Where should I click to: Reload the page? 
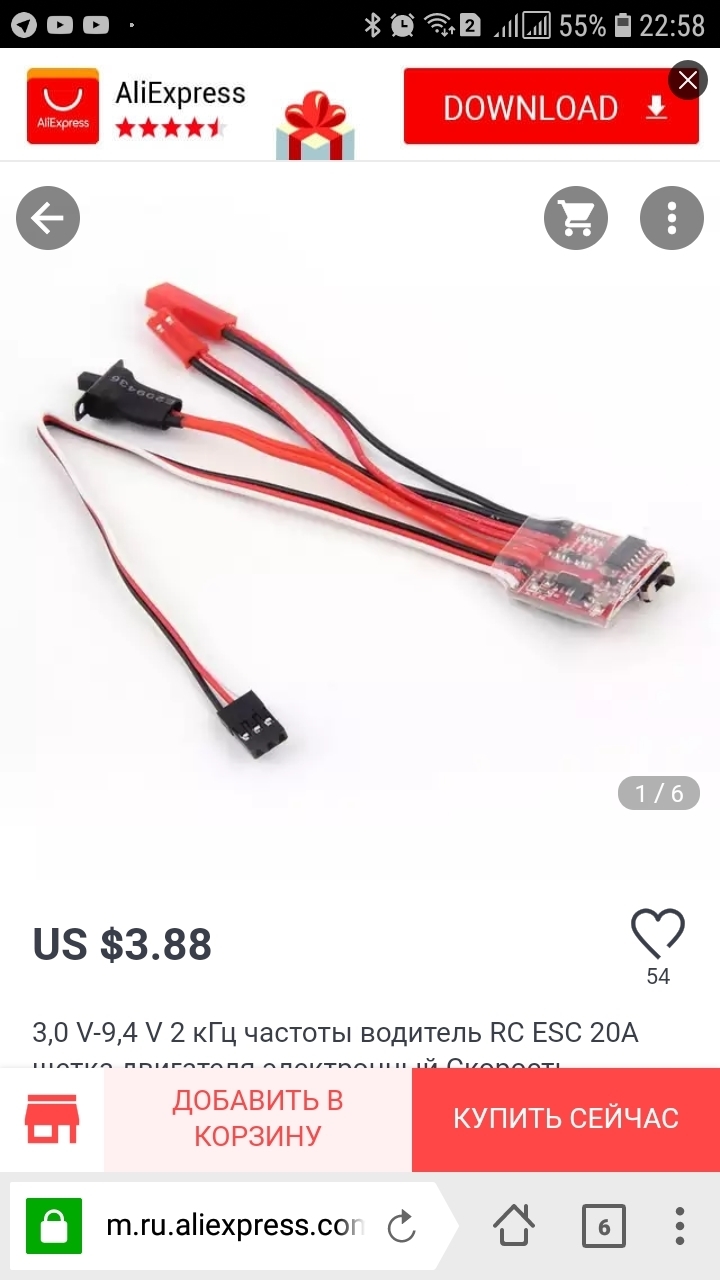click(x=401, y=1226)
